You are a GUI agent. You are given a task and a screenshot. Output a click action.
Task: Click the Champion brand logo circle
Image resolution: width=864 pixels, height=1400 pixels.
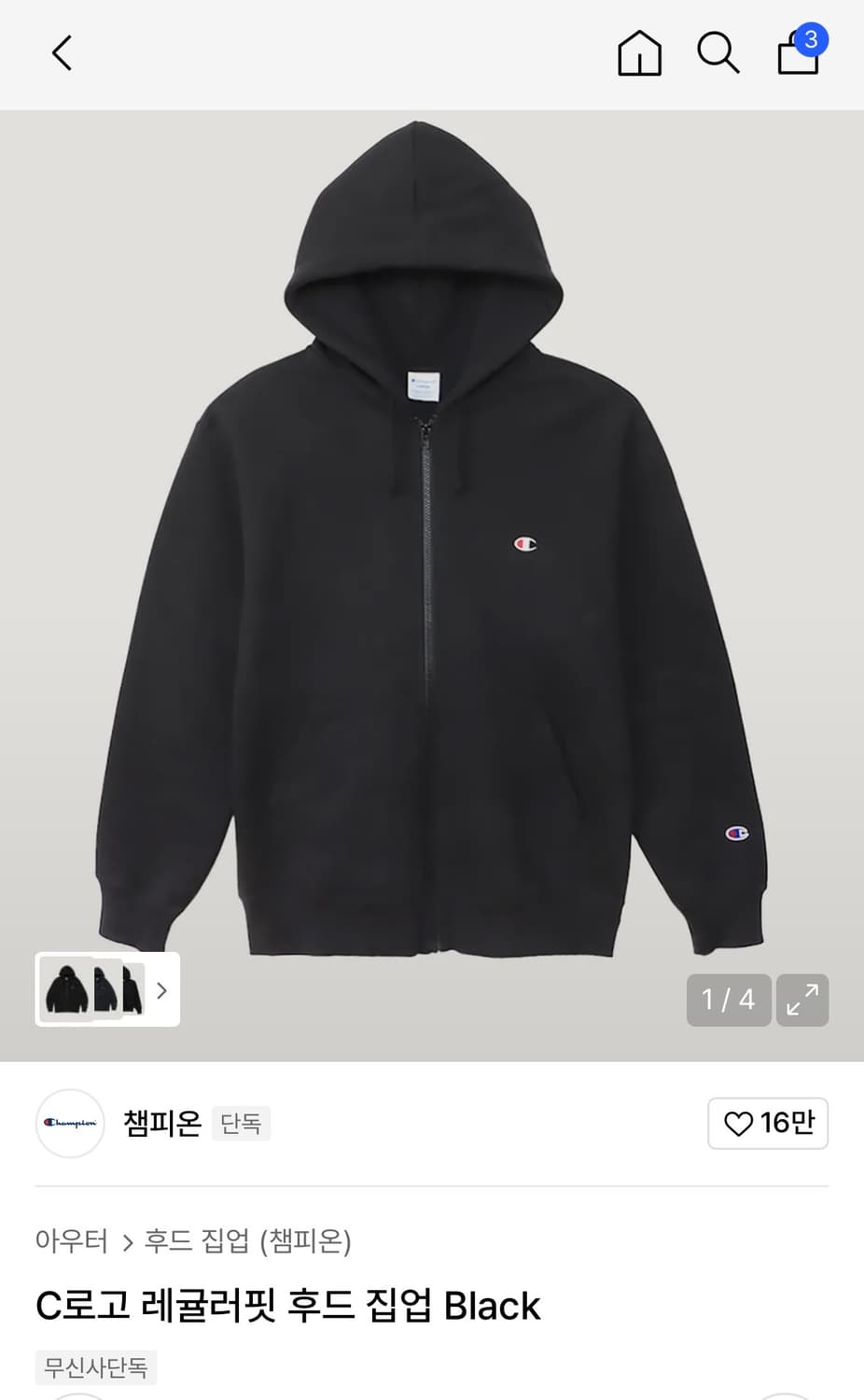(x=70, y=1124)
